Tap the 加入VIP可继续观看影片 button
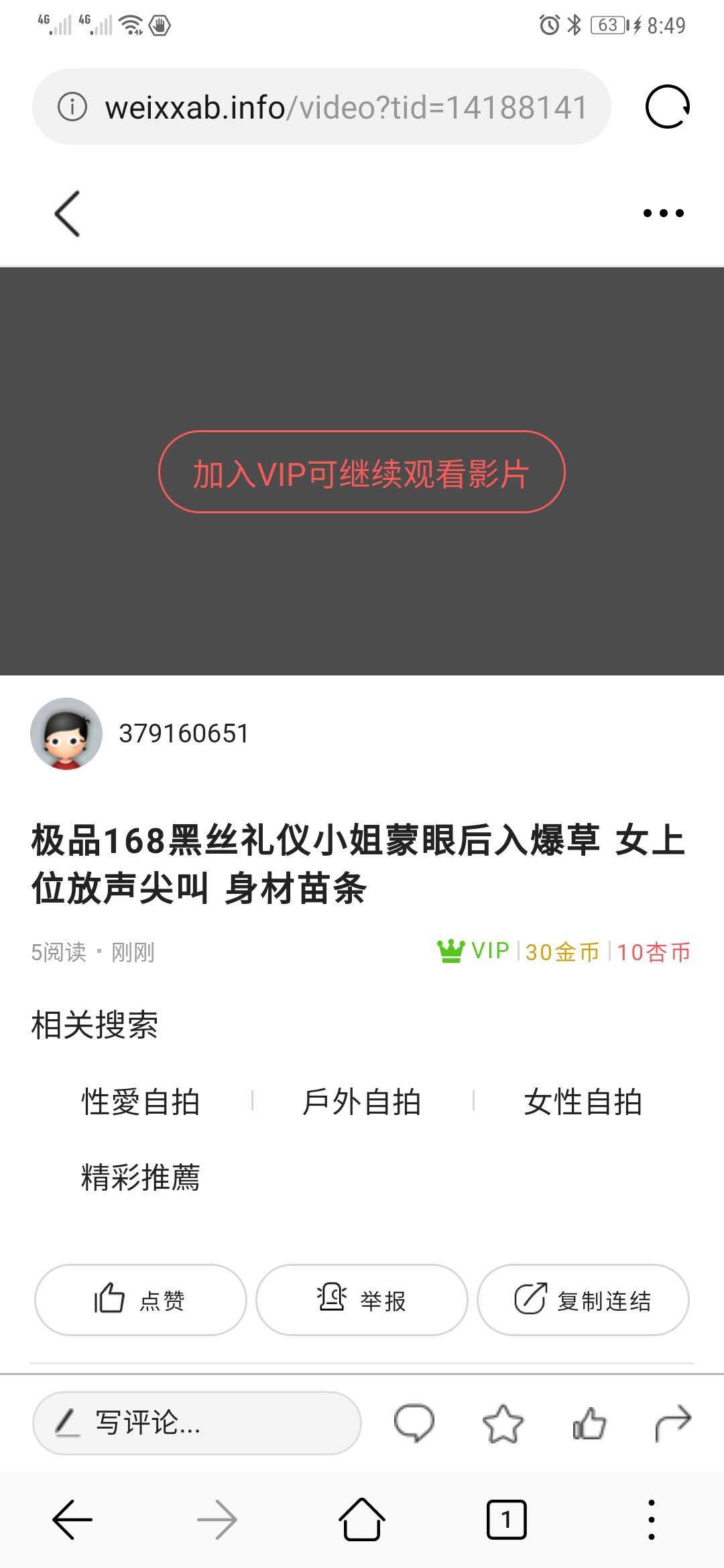The width and height of the screenshot is (724, 1568). (x=362, y=472)
